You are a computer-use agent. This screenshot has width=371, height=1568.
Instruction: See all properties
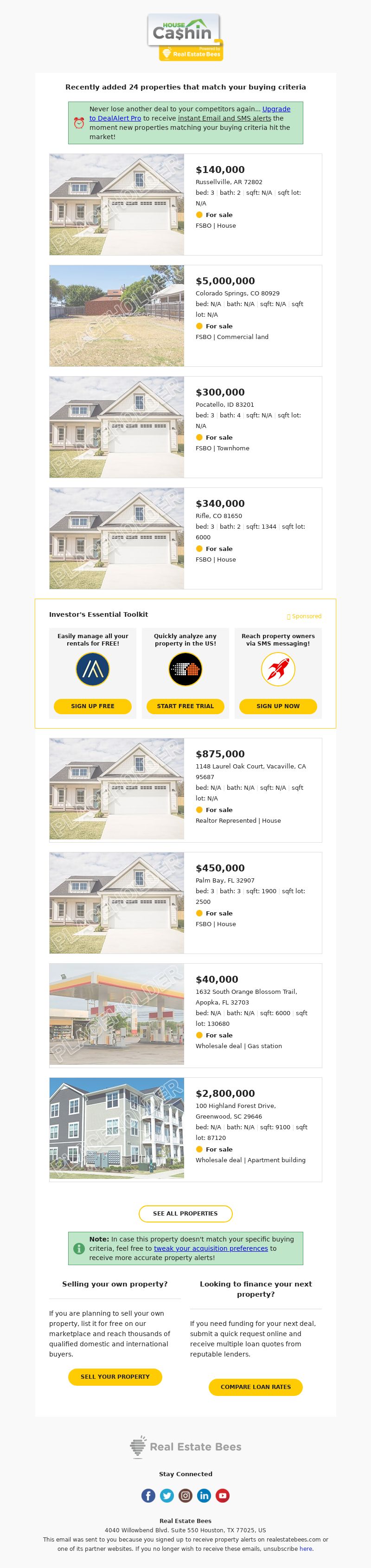click(185, 1213)
